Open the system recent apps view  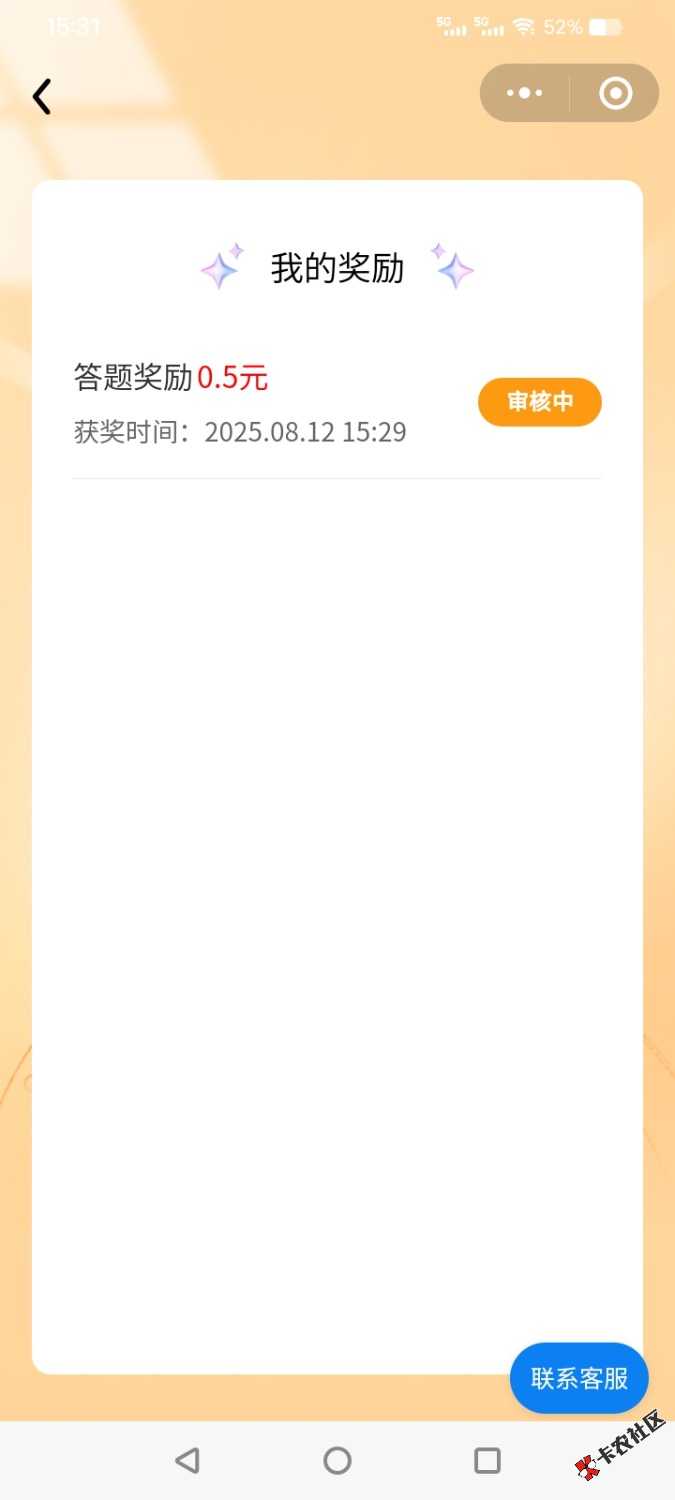click(x=487, y=1460)
